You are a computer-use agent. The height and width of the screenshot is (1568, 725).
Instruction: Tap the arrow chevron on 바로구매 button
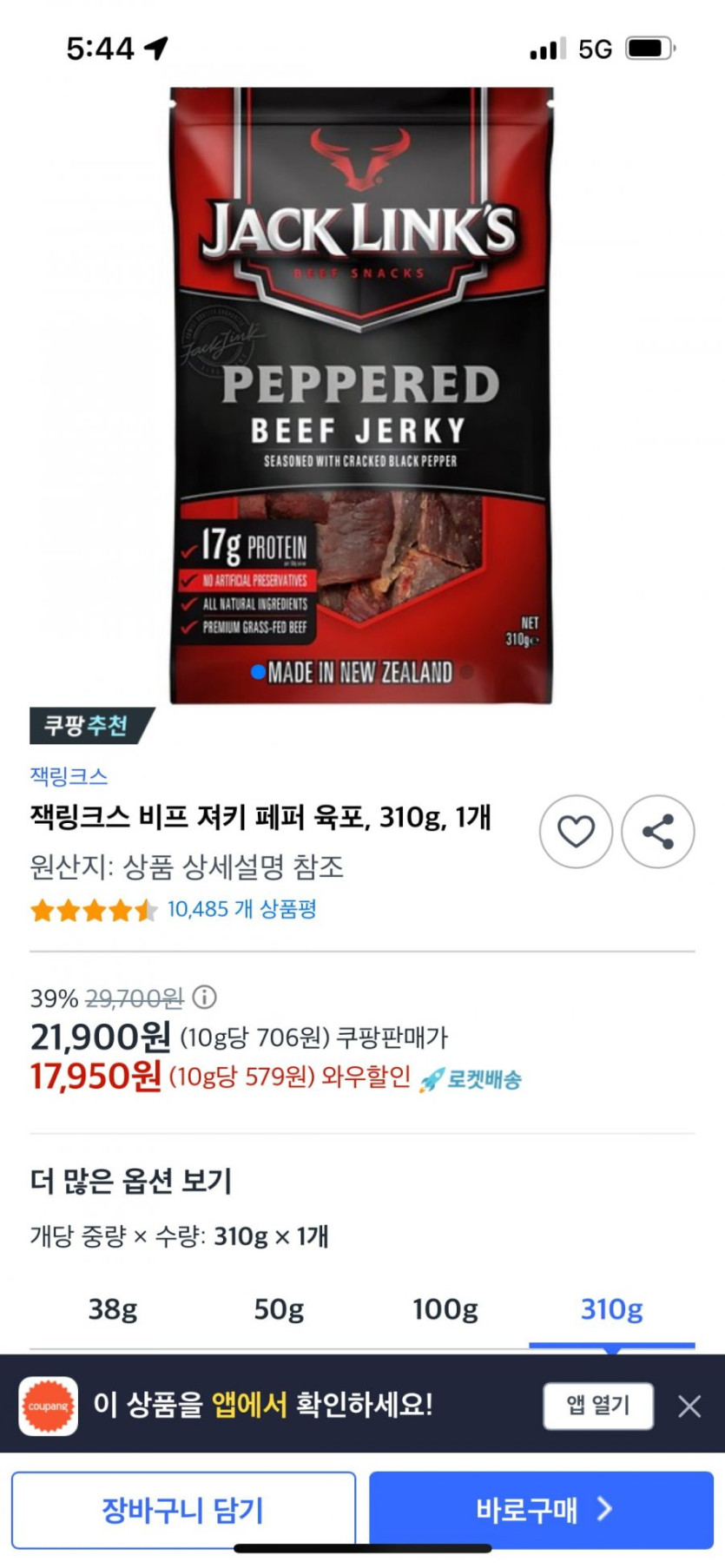[606, 1510]
